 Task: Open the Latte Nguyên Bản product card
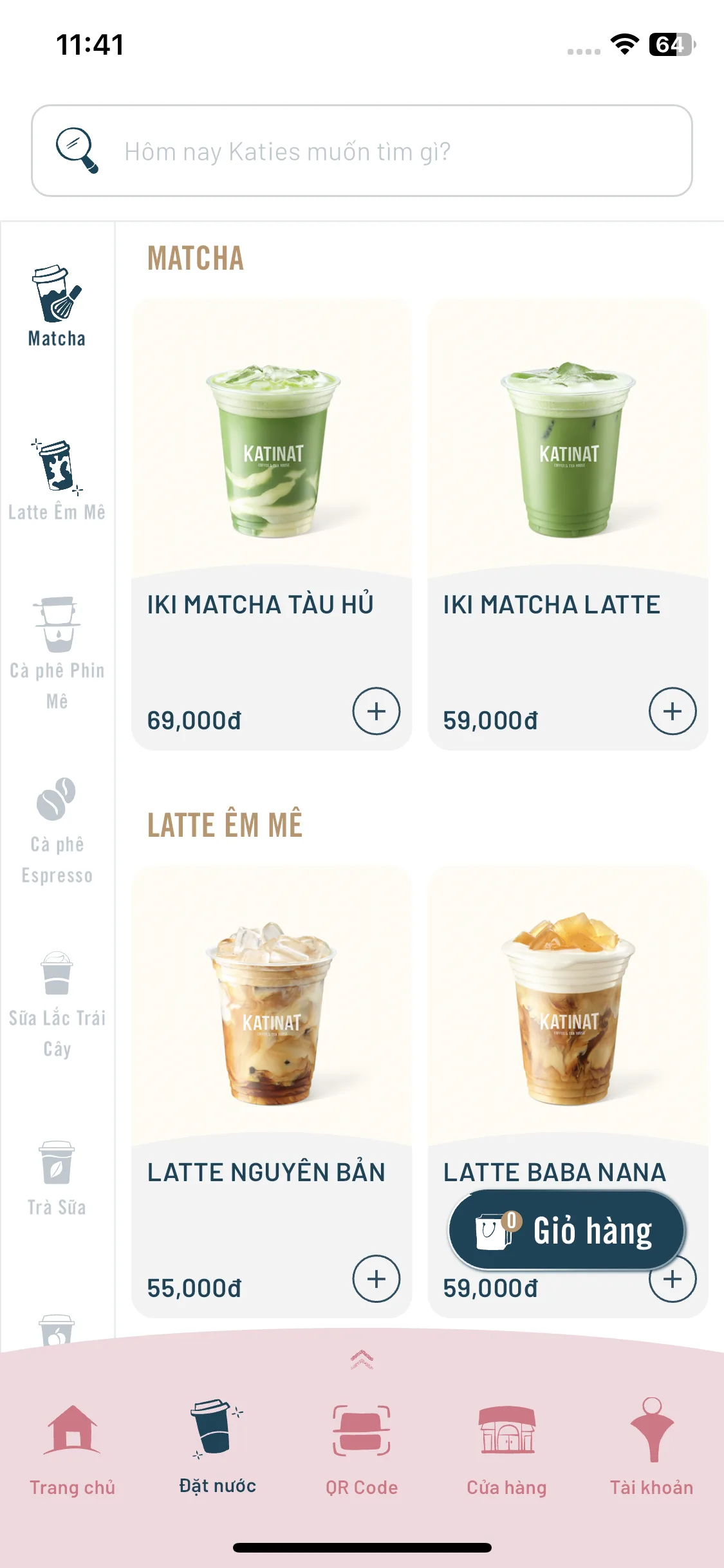click(x=271, y=1017)
